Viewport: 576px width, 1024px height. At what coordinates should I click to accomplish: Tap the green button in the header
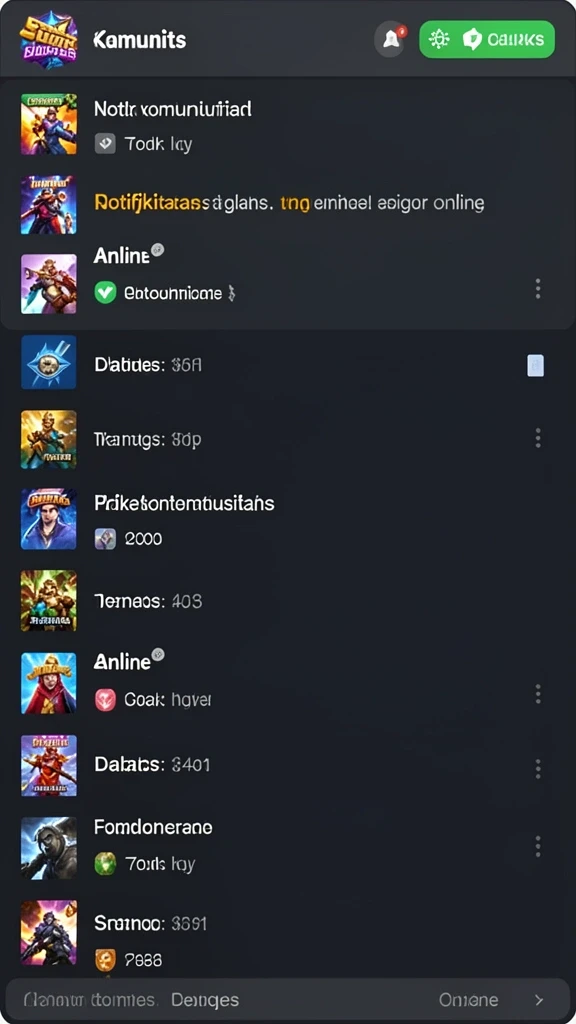[487, 39]
